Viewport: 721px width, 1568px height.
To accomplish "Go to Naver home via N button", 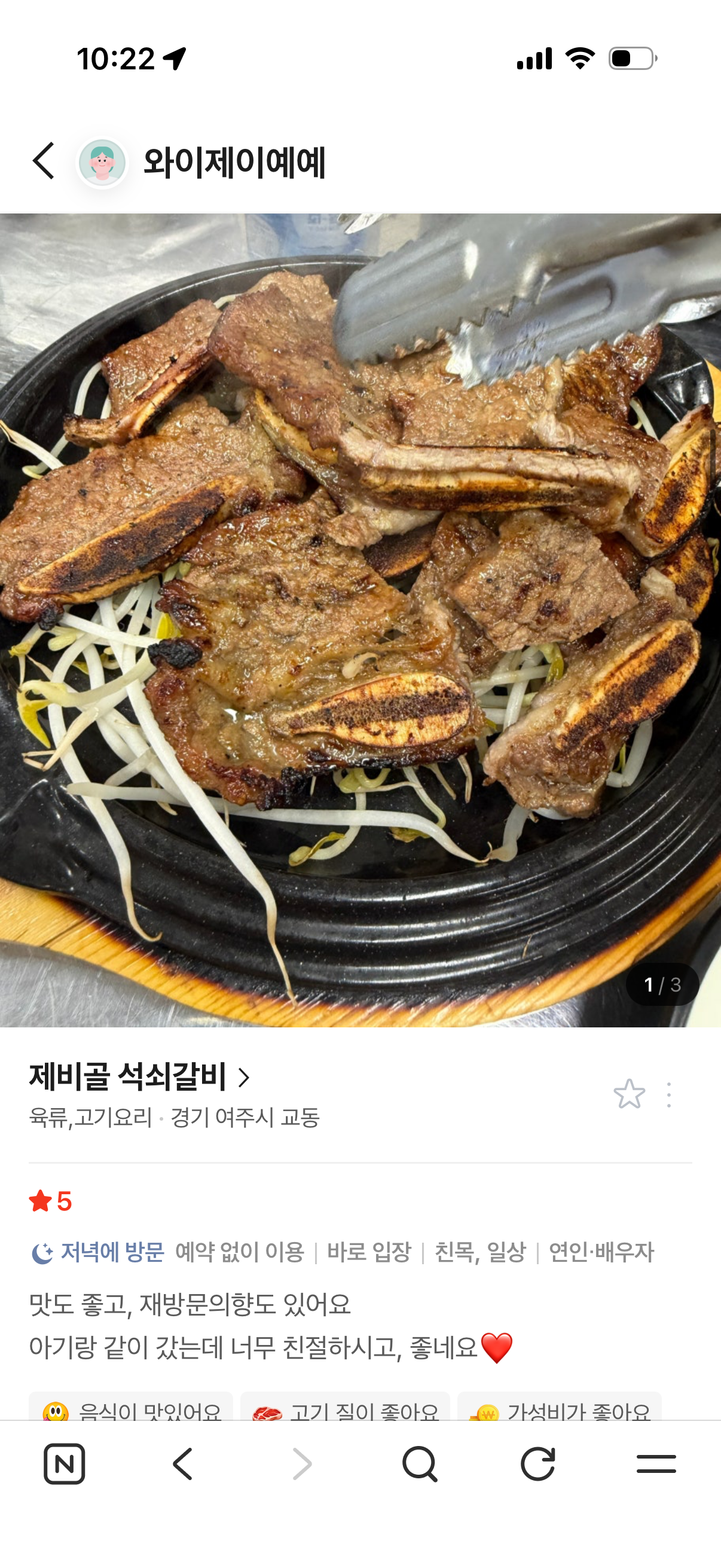I will coord(65,1464).
